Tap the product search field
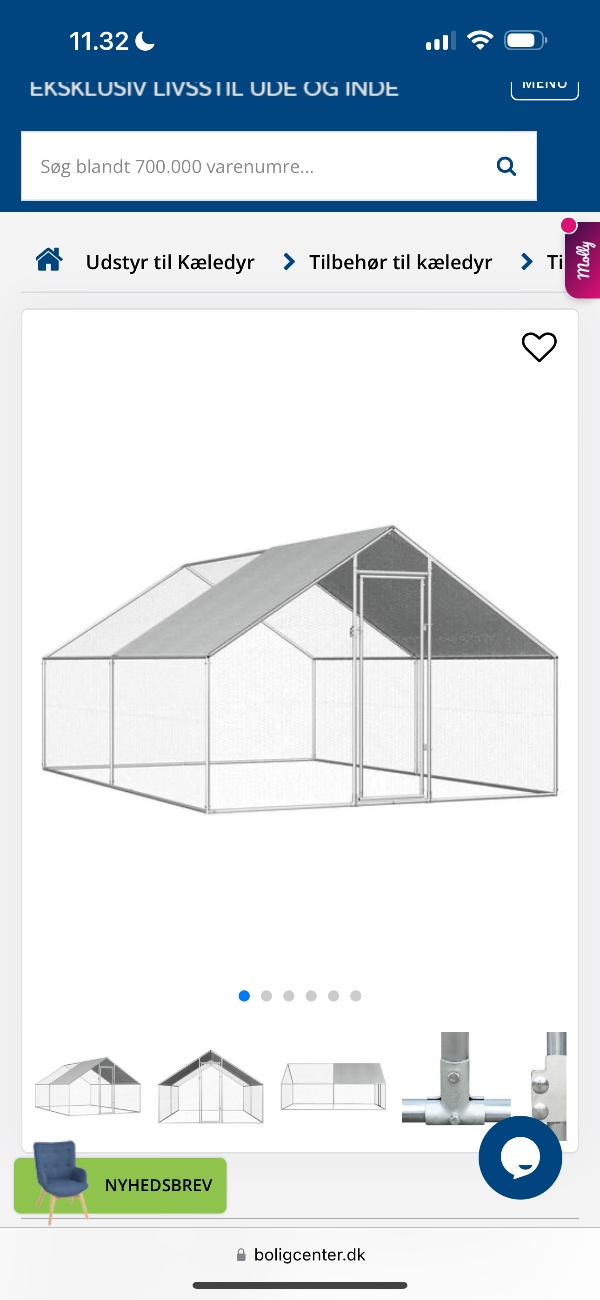The width and height of the screenshot is (600, 1300). click(250, 166)
